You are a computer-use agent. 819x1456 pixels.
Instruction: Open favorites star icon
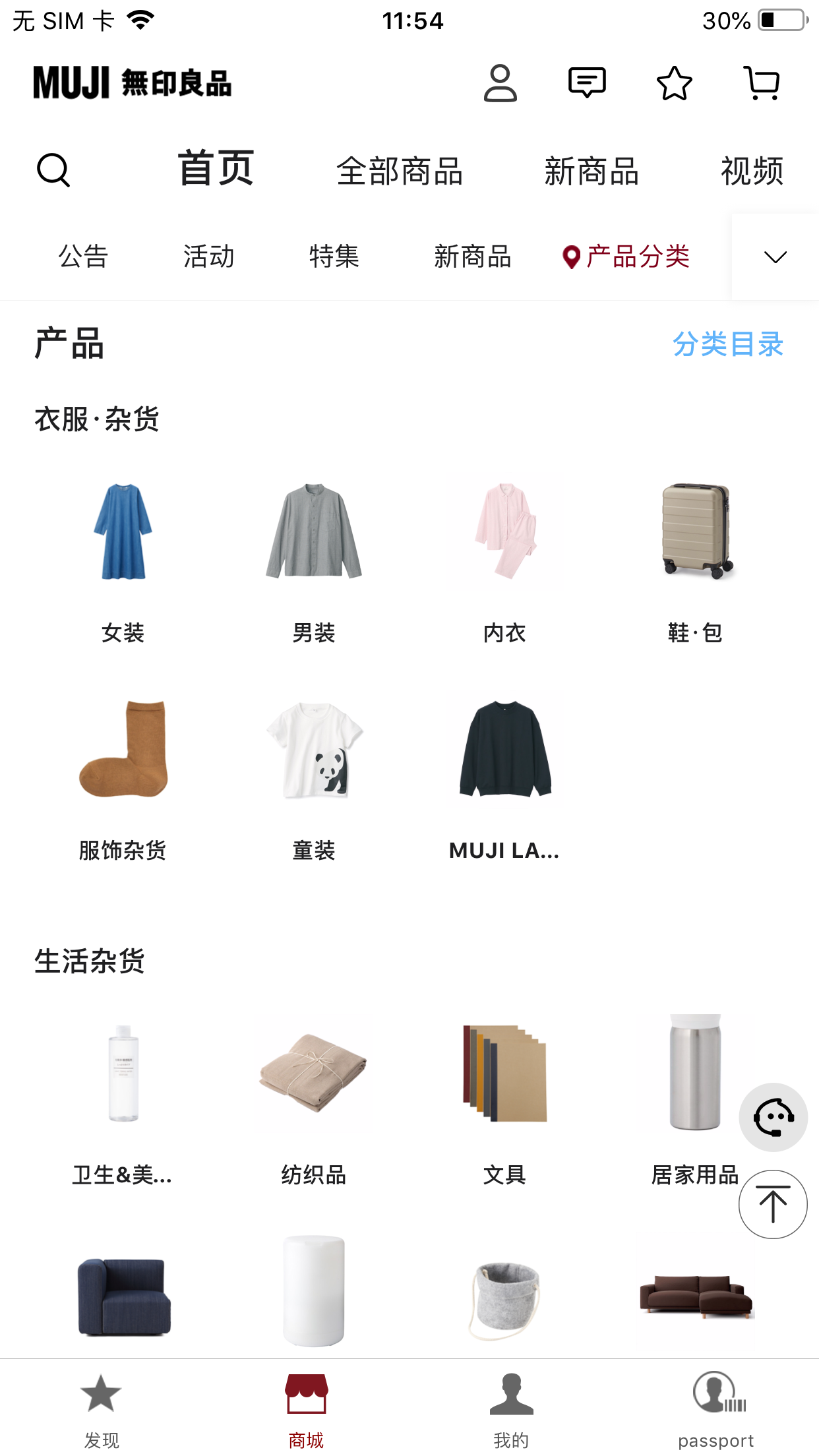(x=674, y=83)
